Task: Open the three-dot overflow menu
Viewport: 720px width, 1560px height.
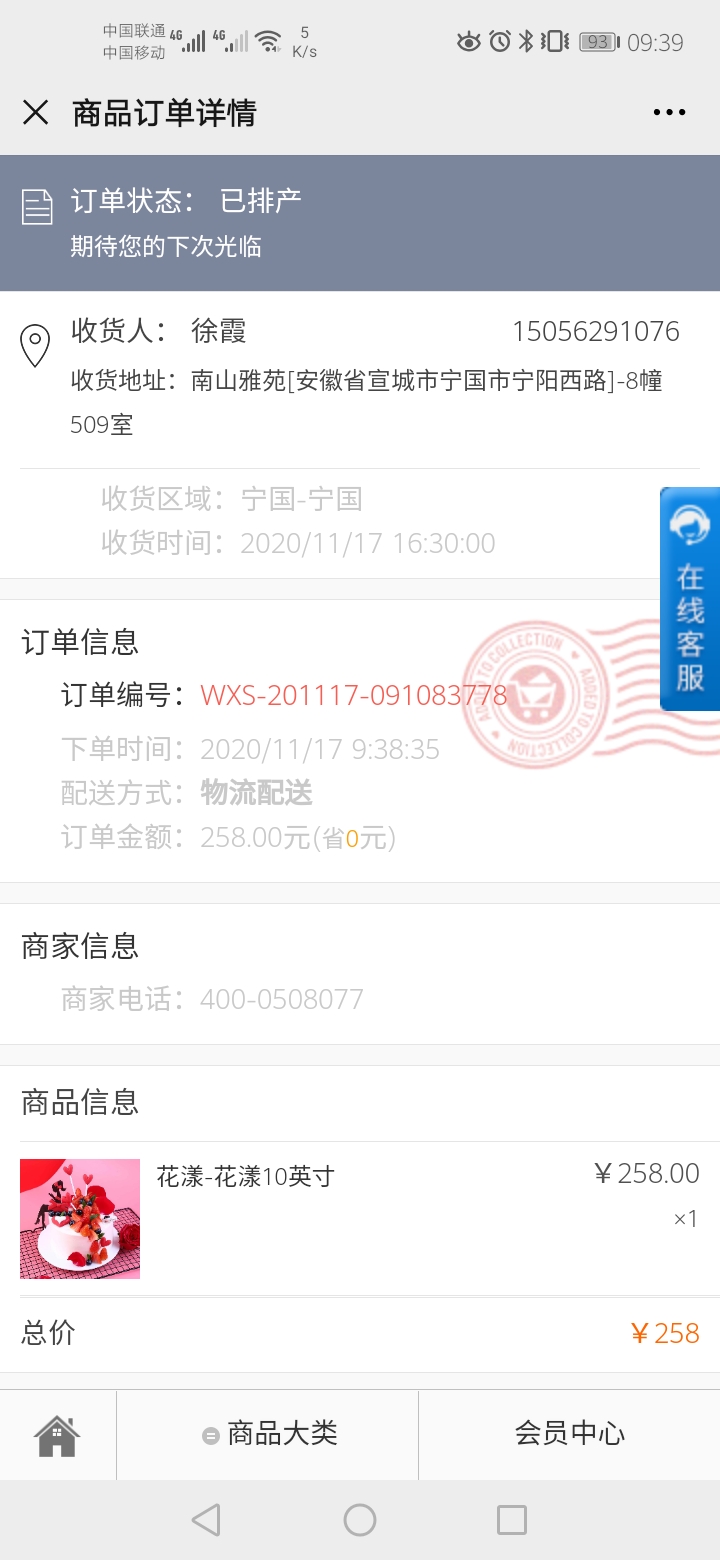Action: 669,112
